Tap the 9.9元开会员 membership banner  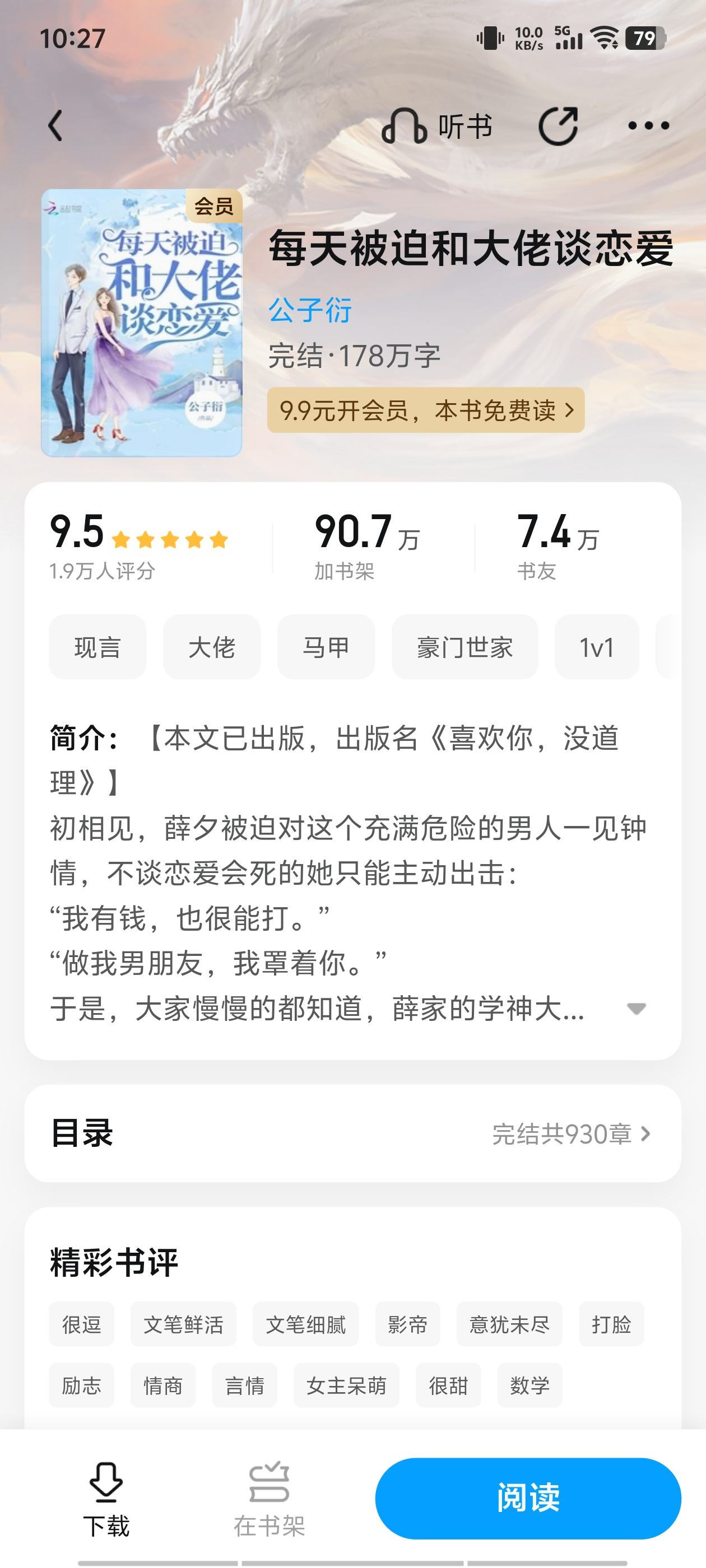pyautogui.click(x=426, y=410)
